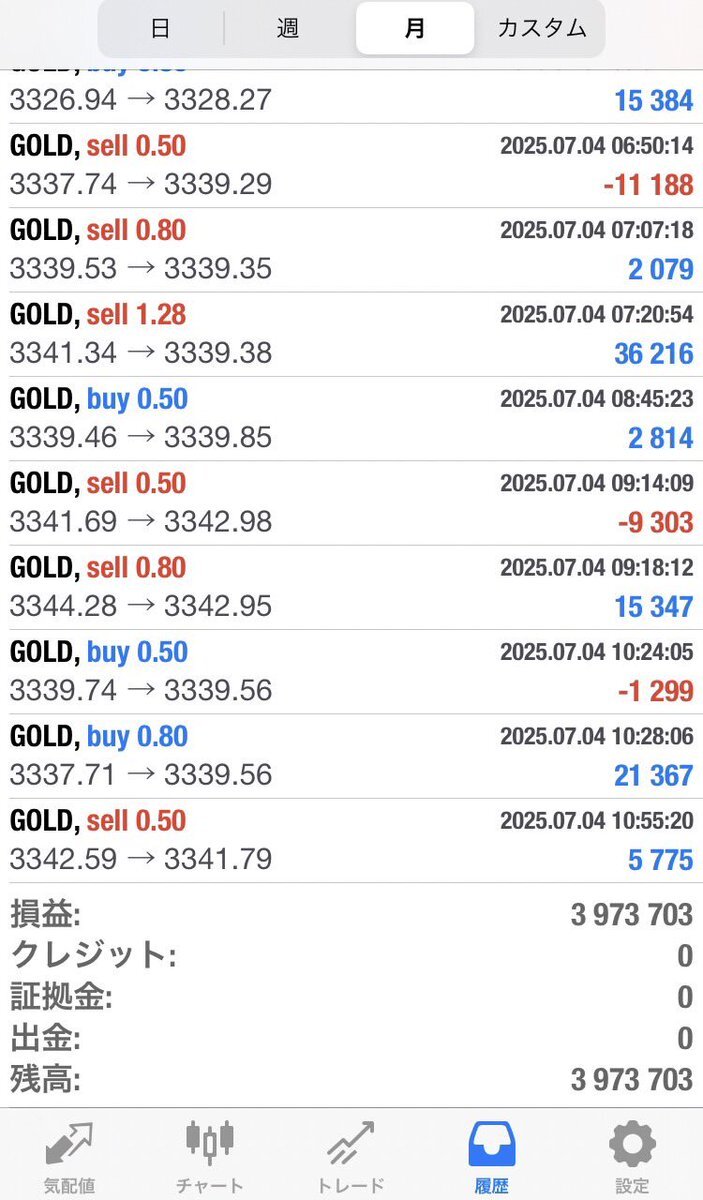Open the GOLD buy 0.50 trade at 08:45:23

[351, 419]
